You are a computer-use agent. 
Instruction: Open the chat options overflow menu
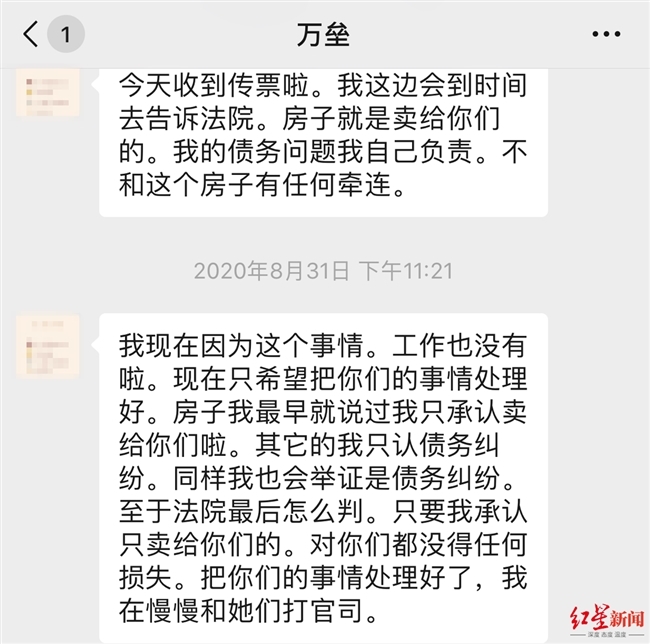pos(606,35)
